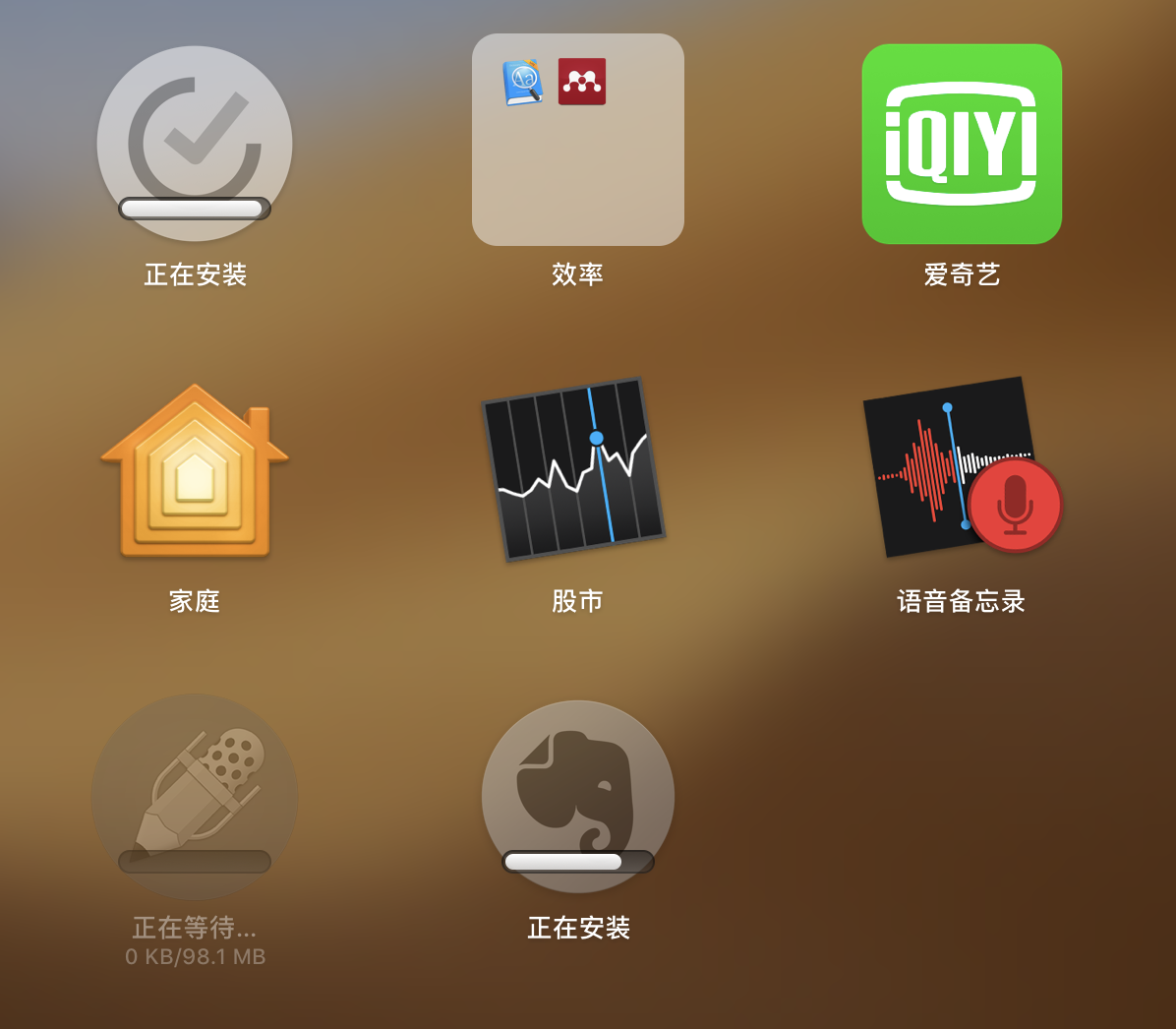Open the 家庭 app
This screenshot has width=1176, height=1029.
[x=195, y=470]
